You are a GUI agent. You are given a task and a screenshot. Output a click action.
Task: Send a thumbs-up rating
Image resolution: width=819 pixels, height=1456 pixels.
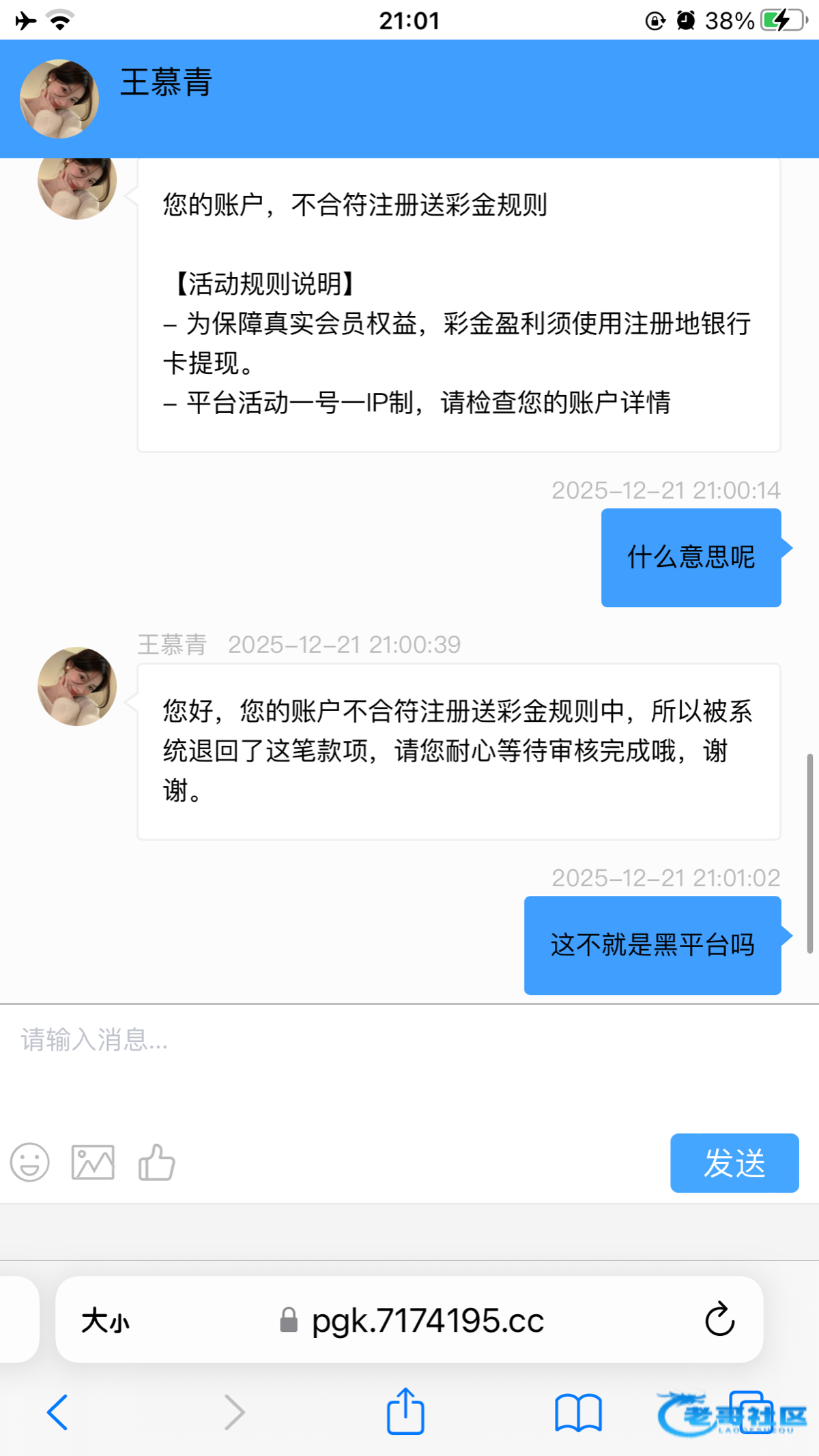[x=157, y=1163]
